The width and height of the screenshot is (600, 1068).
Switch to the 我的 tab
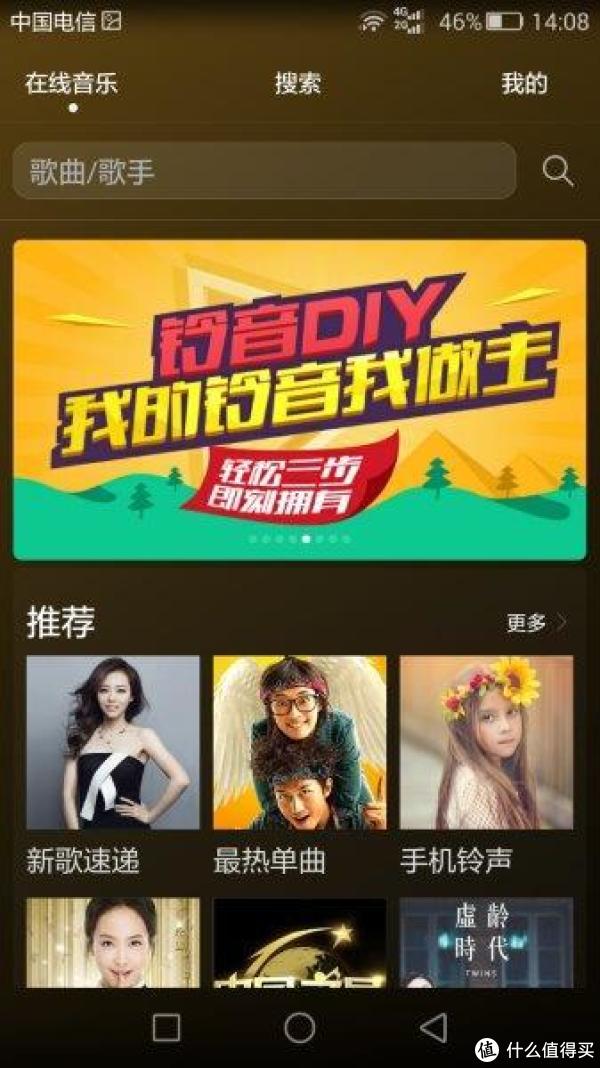524,84
